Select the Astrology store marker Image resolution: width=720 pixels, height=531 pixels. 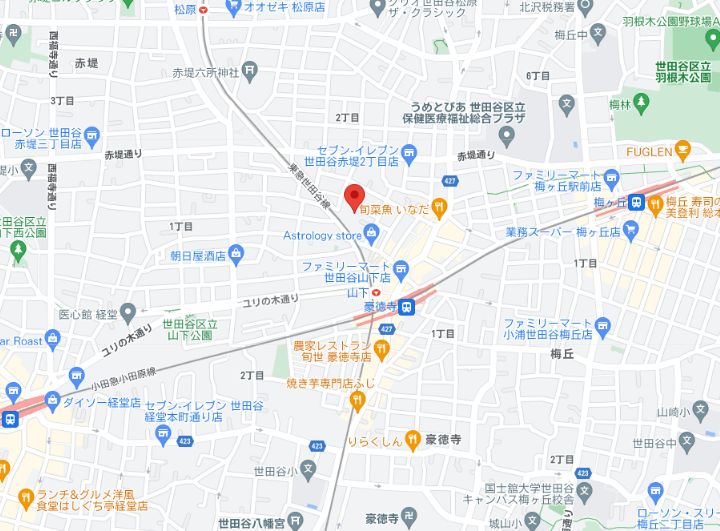coord(371,236)
